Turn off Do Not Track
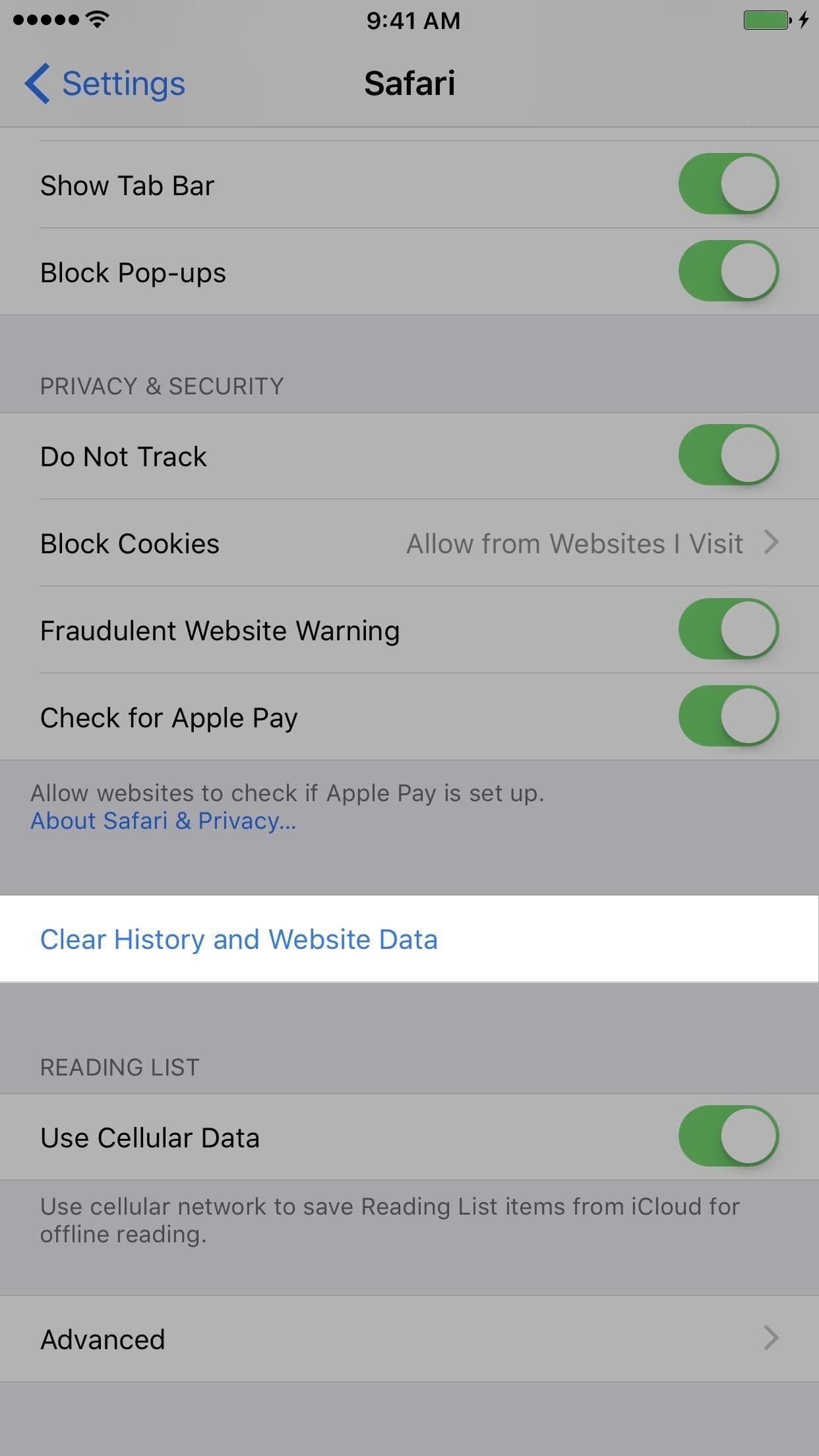819x1456 pixels. click(x=728, y=455)
